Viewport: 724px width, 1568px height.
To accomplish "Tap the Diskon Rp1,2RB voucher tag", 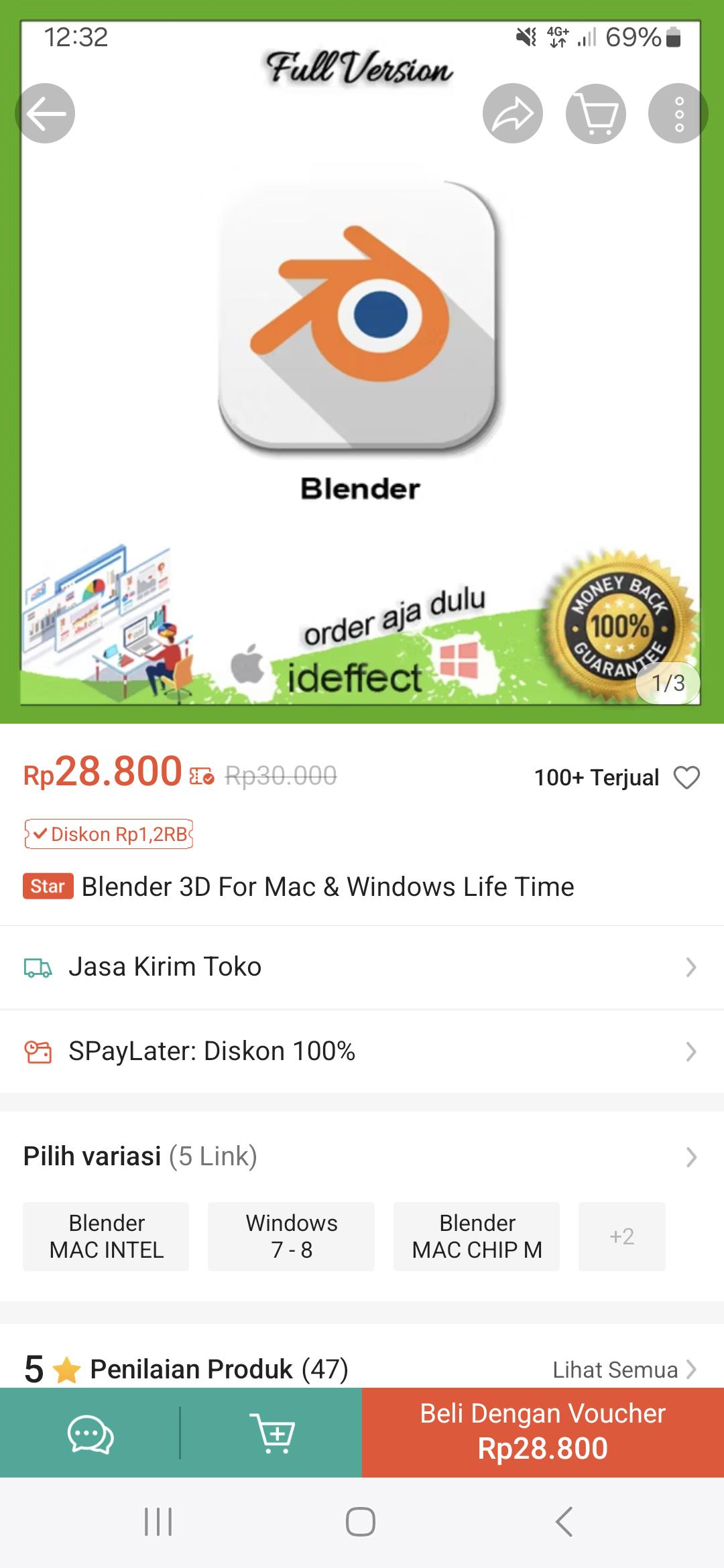I will tap(109, 834).
